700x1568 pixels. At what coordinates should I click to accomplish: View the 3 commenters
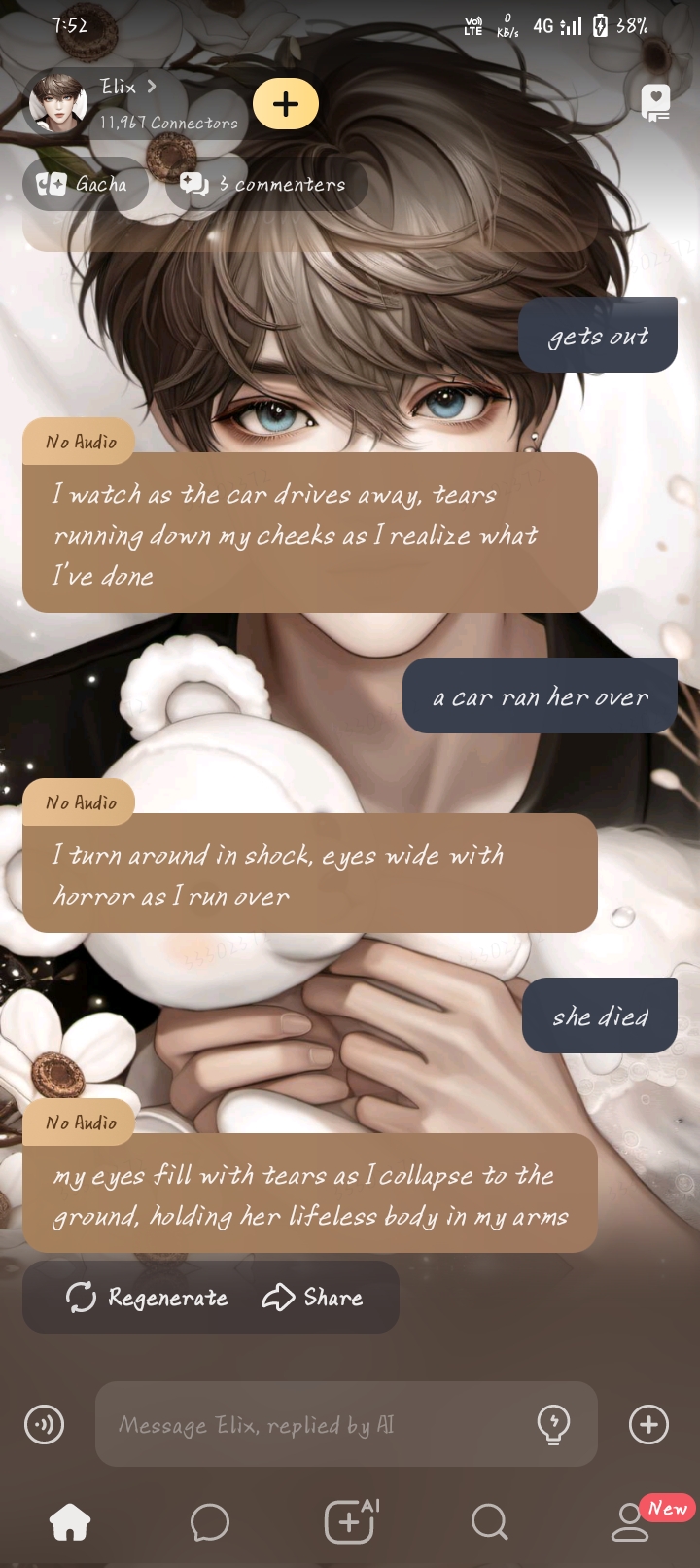(x=264, y=184)
